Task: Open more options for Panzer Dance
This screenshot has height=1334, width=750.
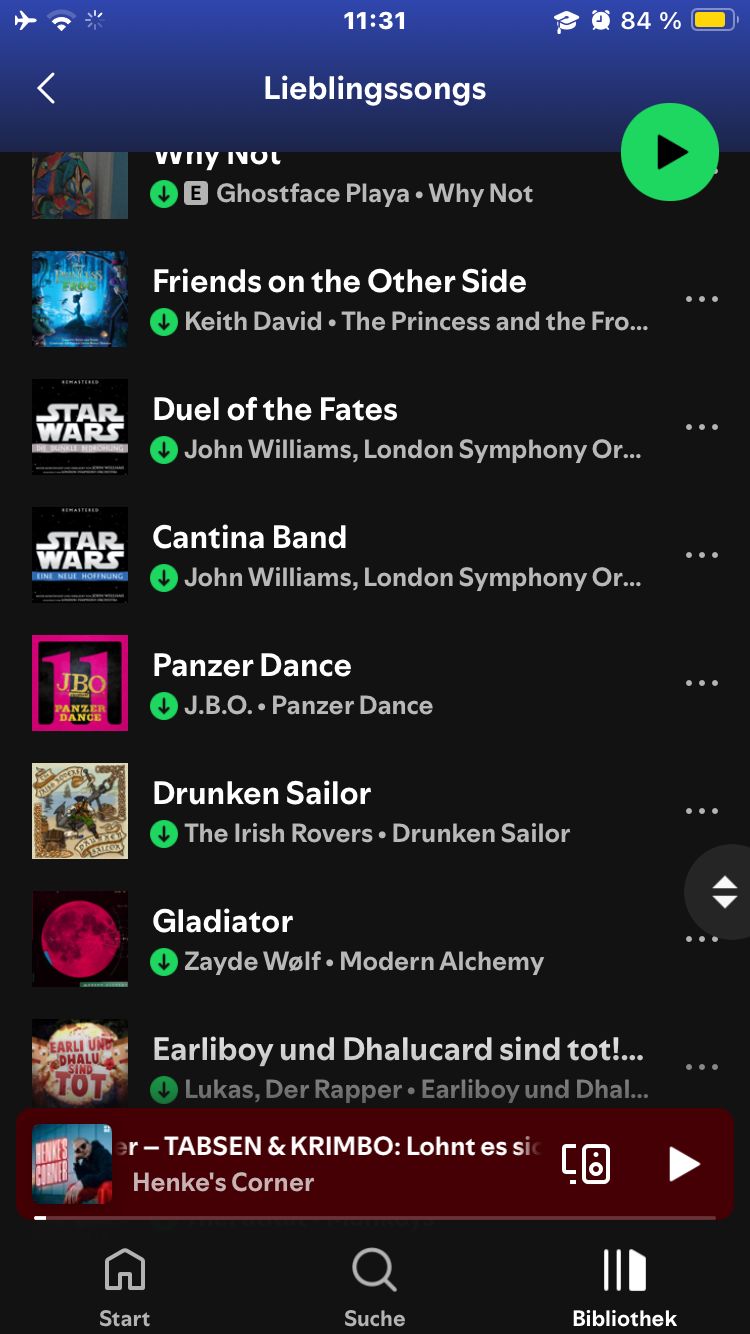Action: click(702, 683)
